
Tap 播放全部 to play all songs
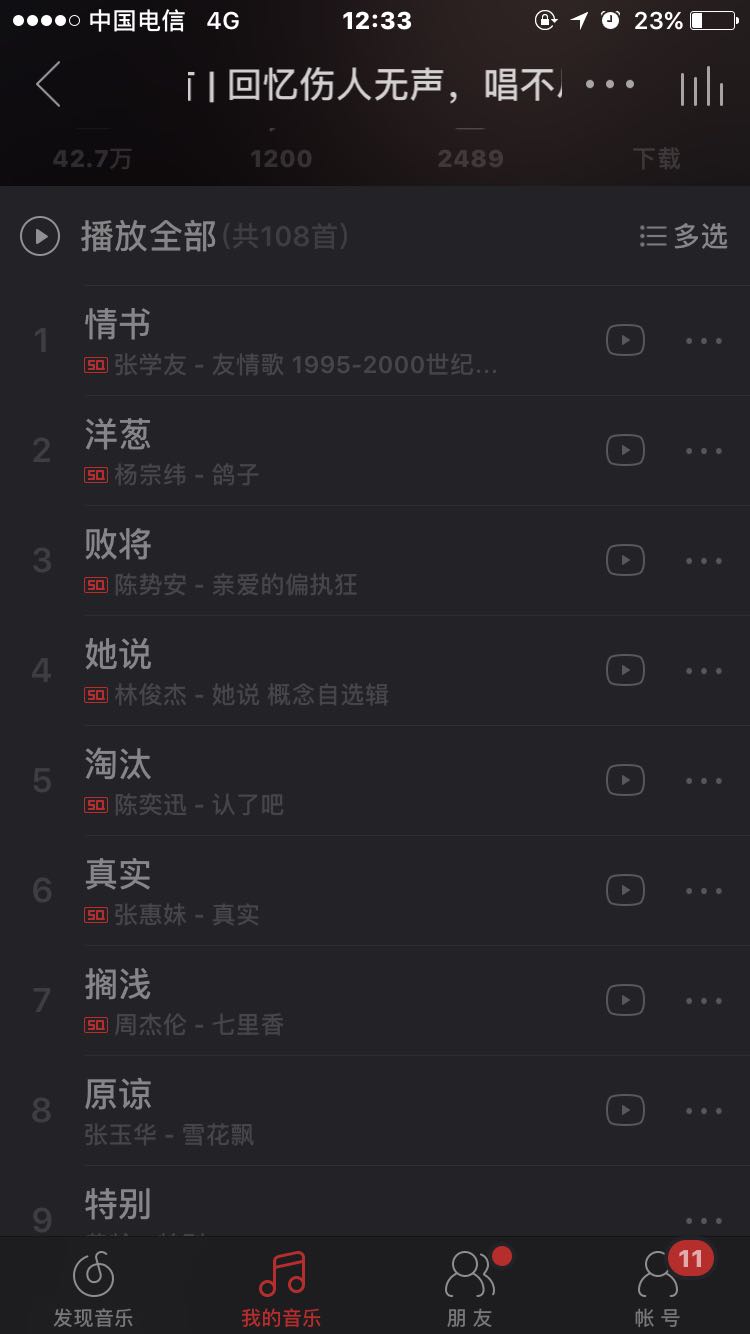pyautogui.click(x=148, y=237)
